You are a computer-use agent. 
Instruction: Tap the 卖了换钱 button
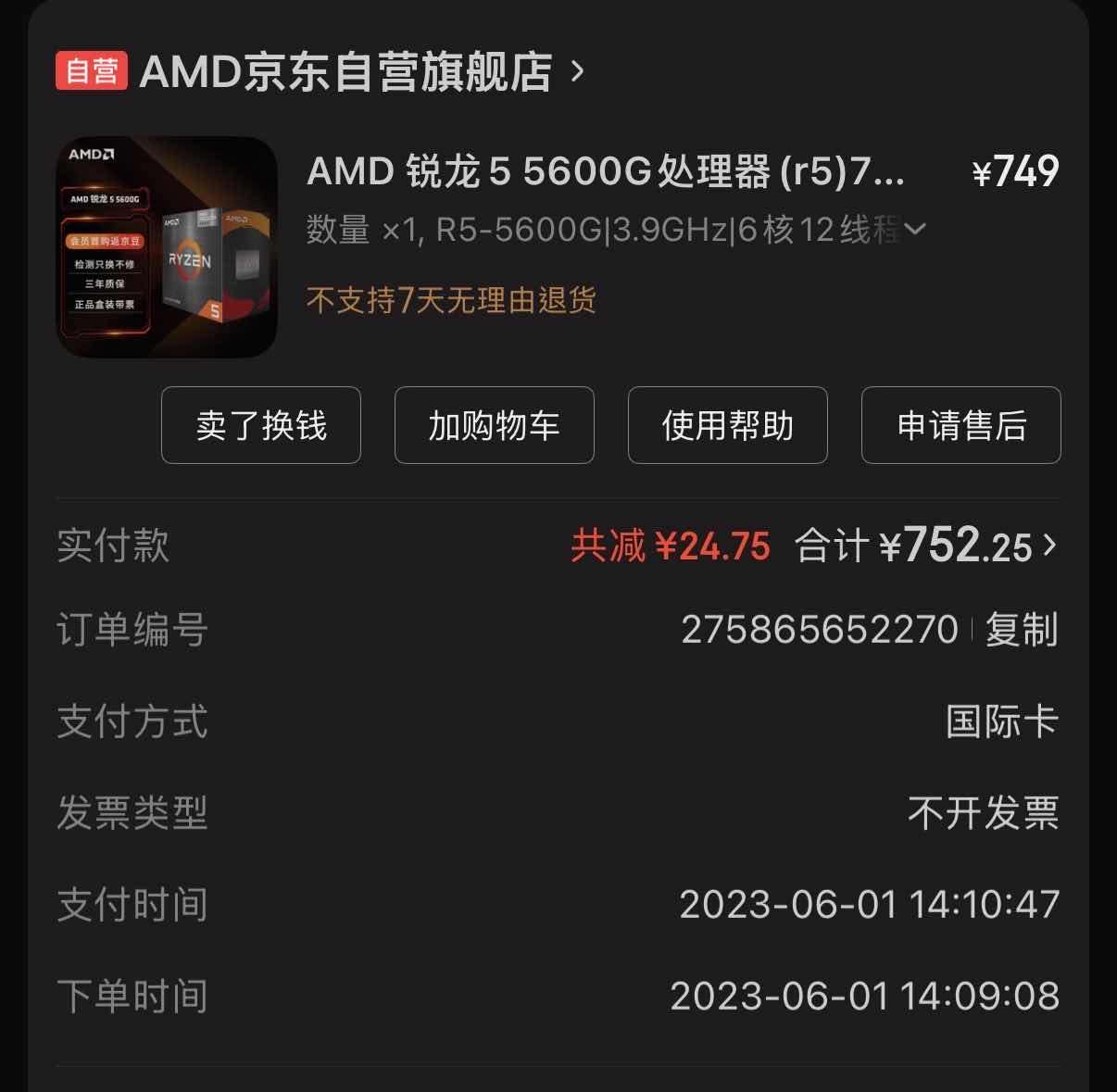pos(261,425)
